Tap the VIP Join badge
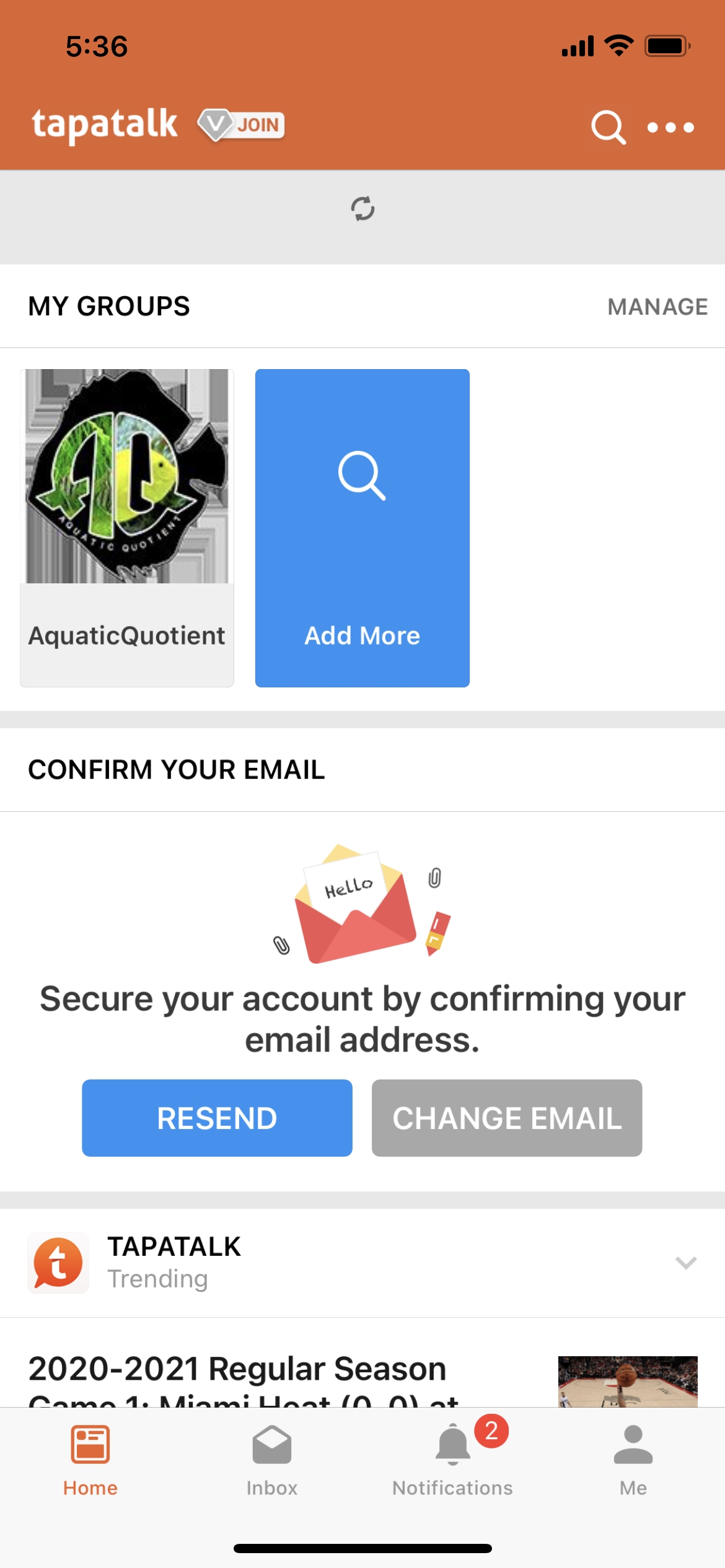 pos(241,124)
